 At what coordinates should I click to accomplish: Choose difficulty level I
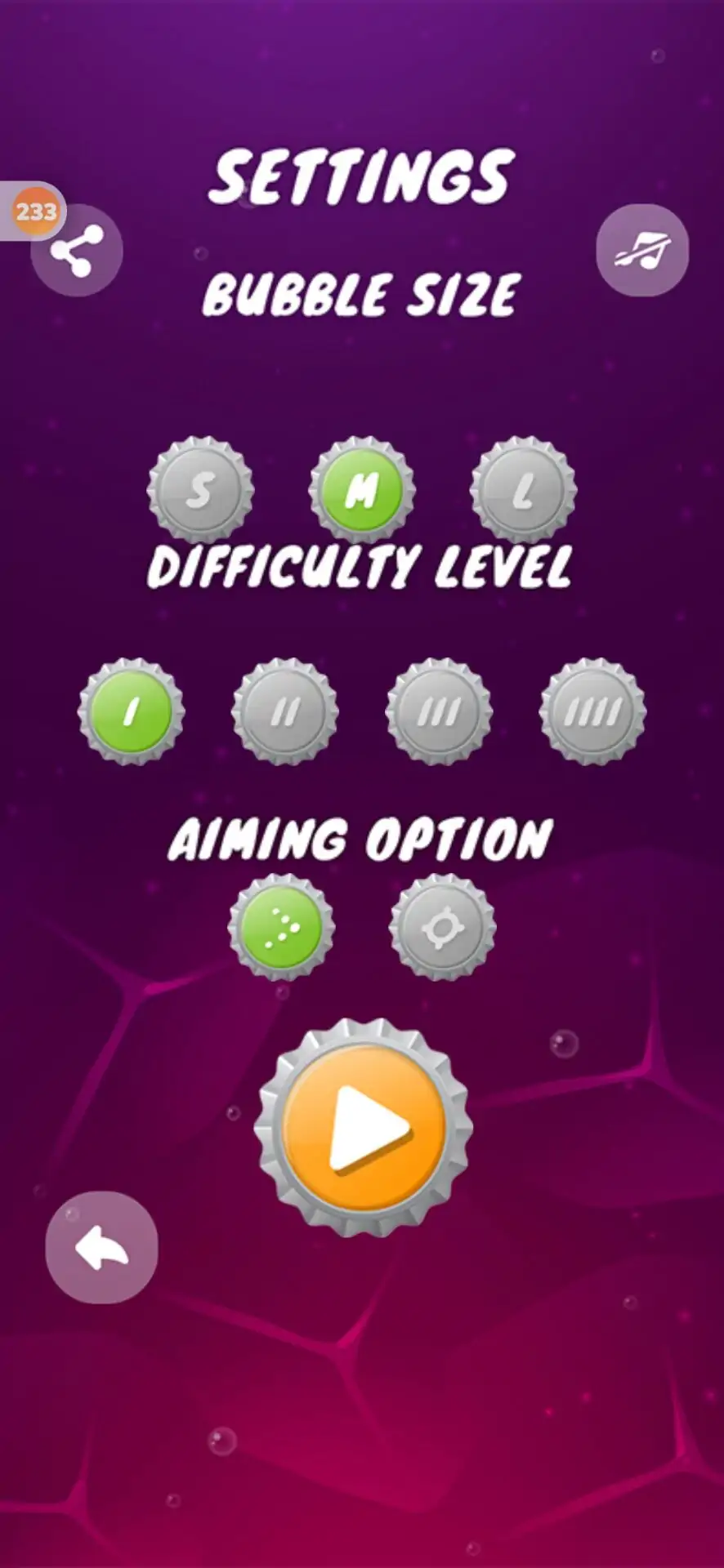pyautogui.click(x=131, y=711)
